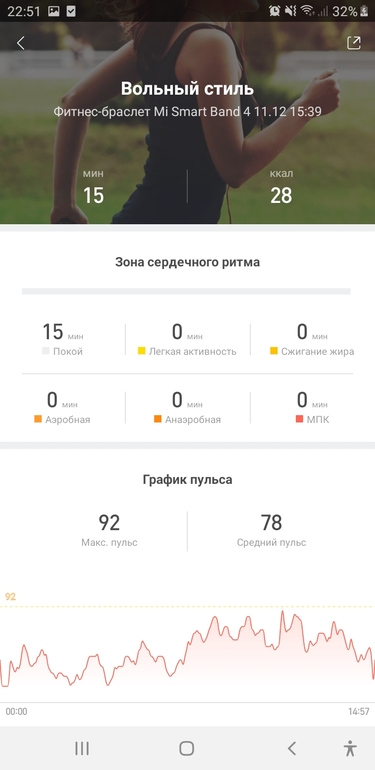The height and width of the screenshot is (770, 375).
Task: Share this workout summary
Action: [353, 43]
